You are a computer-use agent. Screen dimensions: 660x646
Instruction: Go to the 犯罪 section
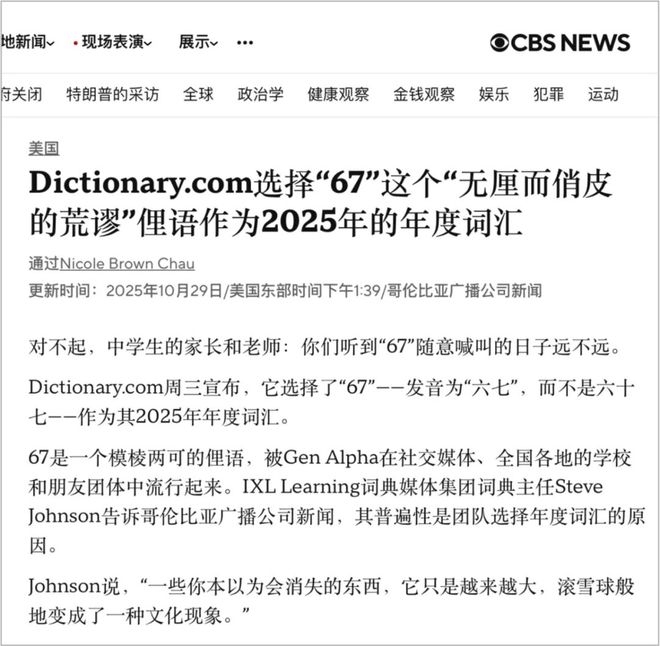[x=549, y=95]
